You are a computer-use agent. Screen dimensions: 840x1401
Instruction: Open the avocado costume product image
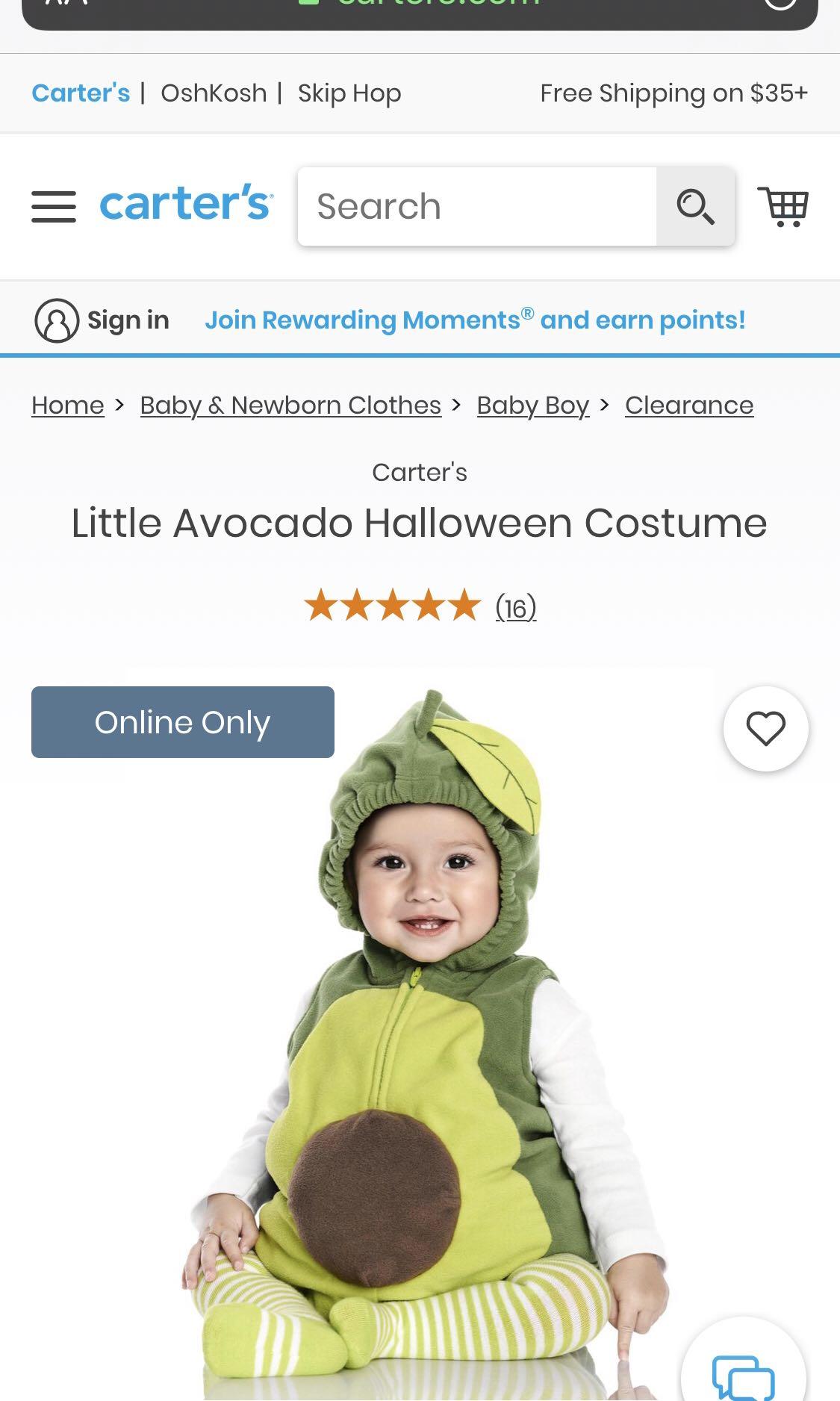[x=426, y=1046]
